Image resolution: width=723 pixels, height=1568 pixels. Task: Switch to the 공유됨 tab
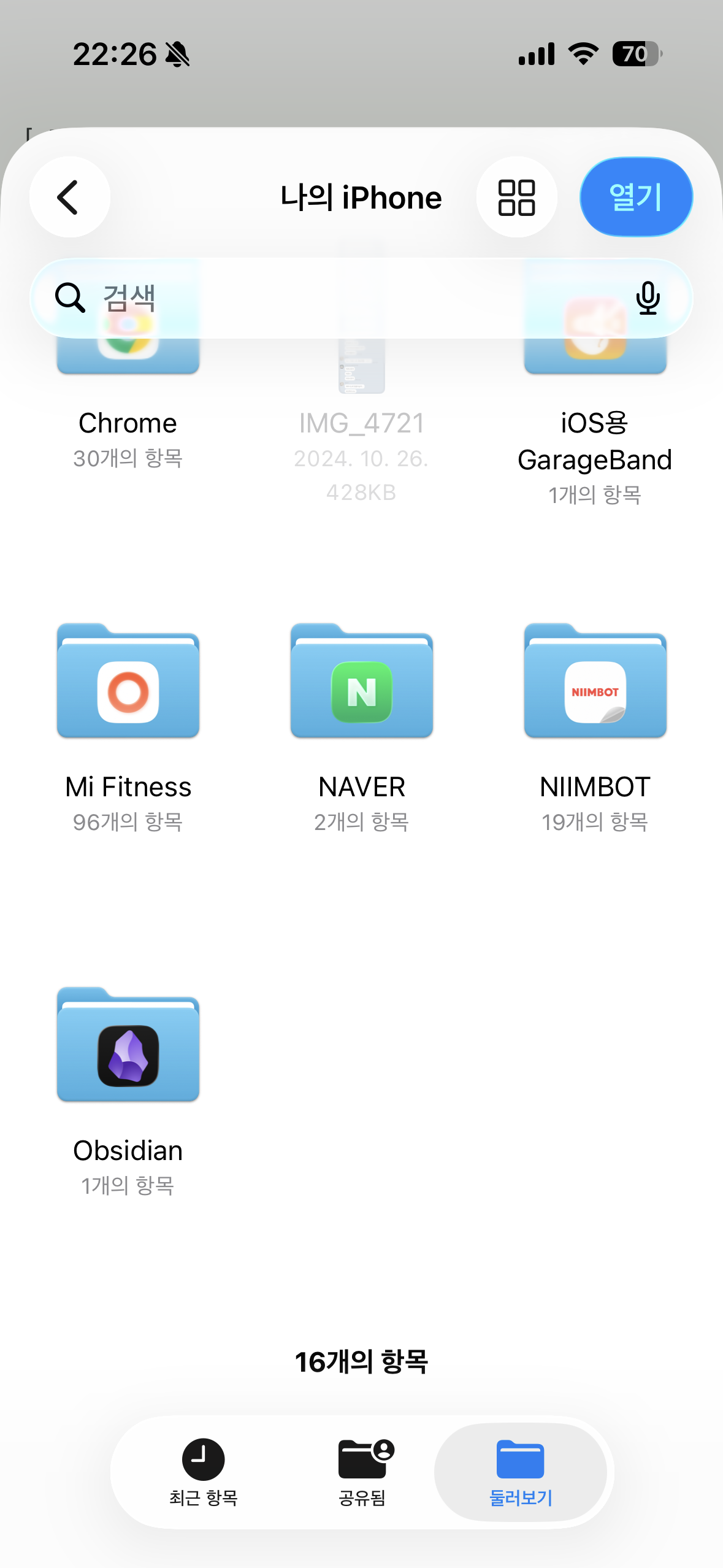[x=362, y=1471]
